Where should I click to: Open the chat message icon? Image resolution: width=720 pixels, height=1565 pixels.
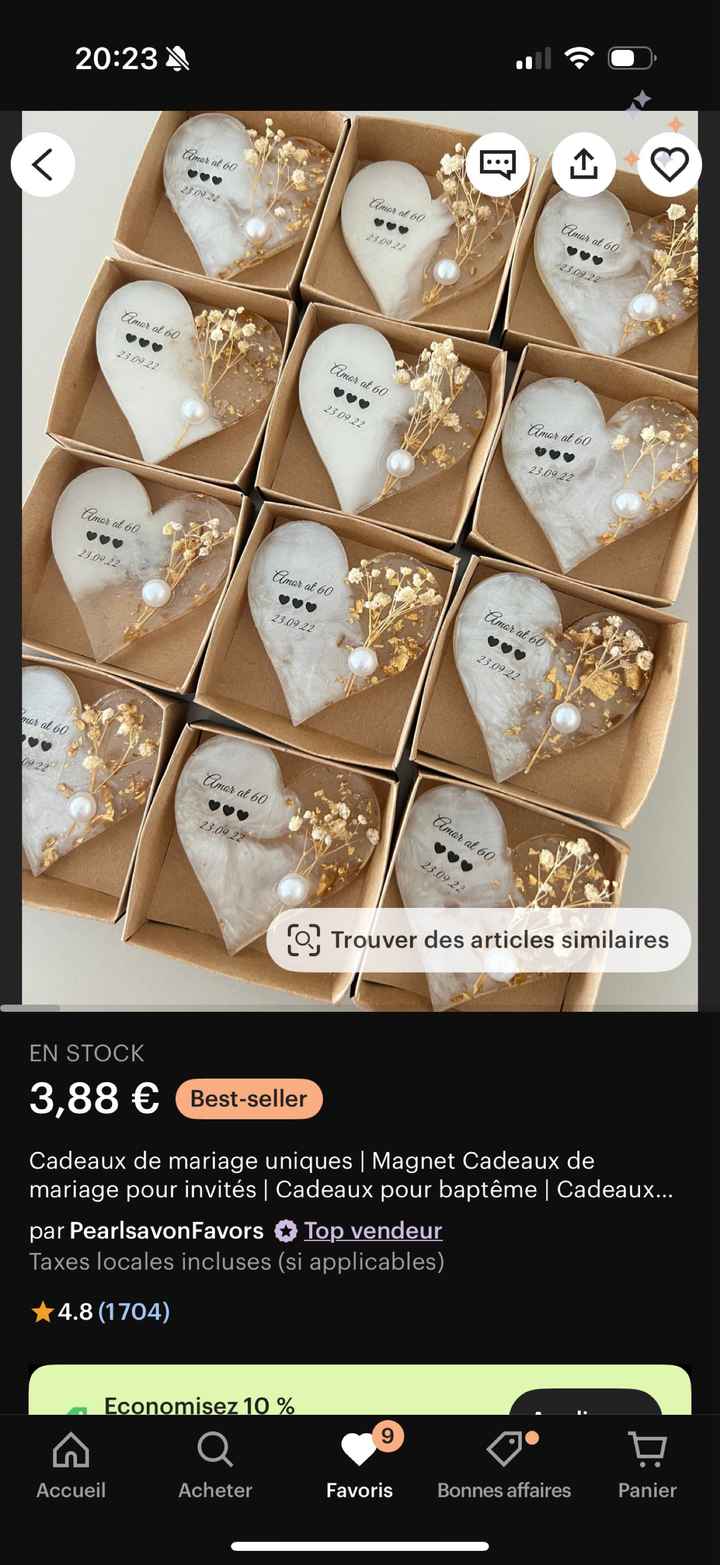497,163
